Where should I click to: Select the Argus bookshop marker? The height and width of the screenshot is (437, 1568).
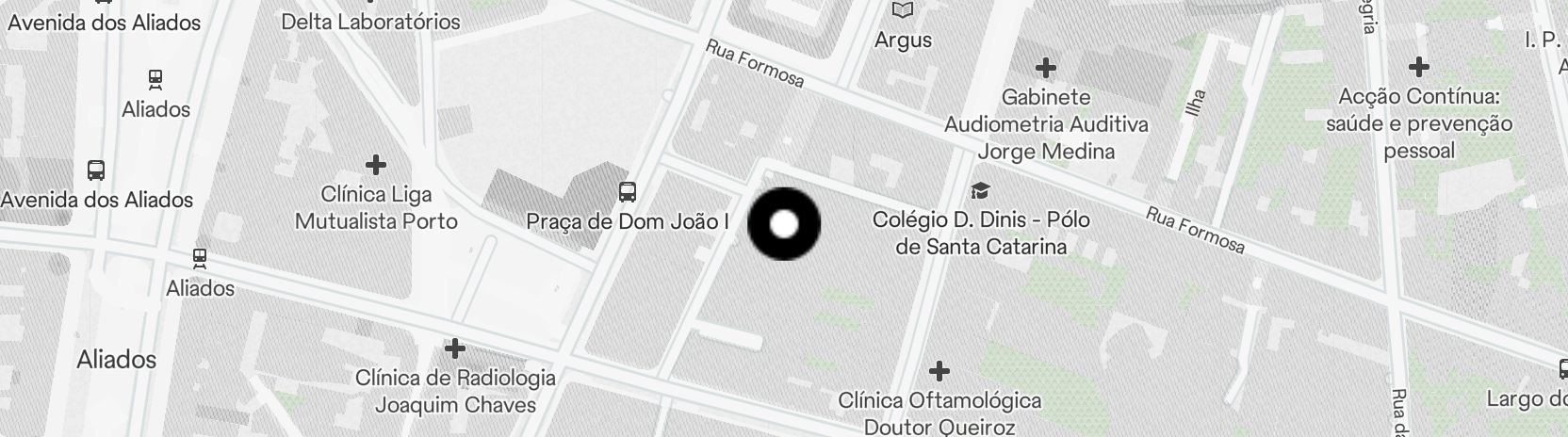click(903, 10)
